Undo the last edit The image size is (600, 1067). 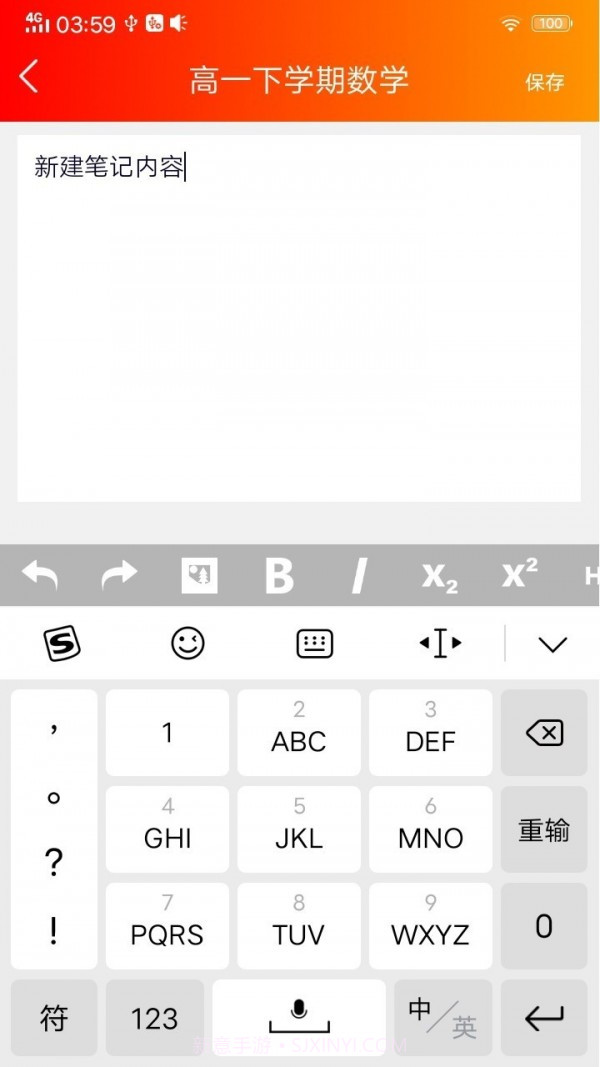(x=40, y=575)
